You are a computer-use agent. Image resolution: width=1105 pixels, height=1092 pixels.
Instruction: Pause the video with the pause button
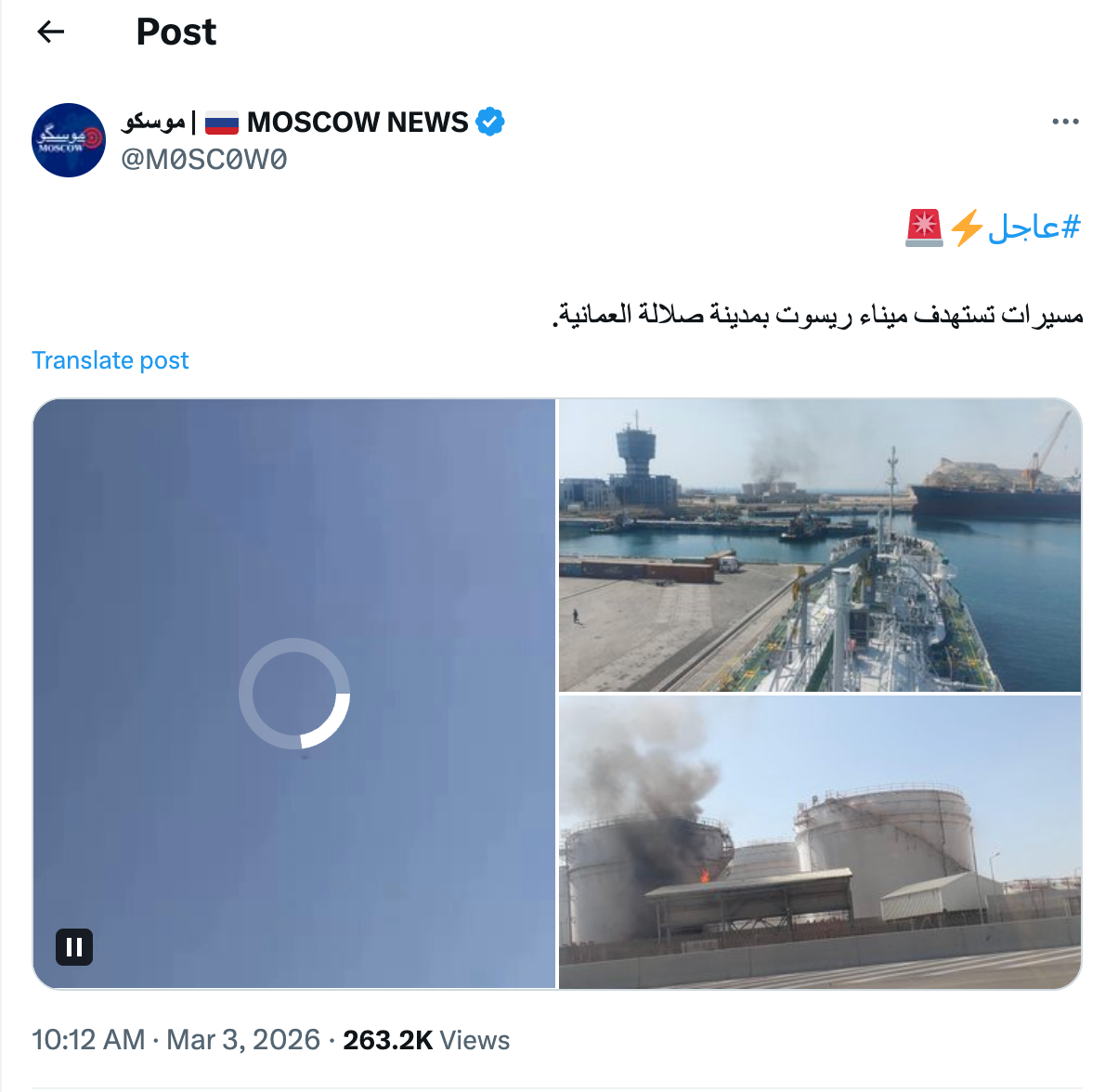[x=74, y=947]
